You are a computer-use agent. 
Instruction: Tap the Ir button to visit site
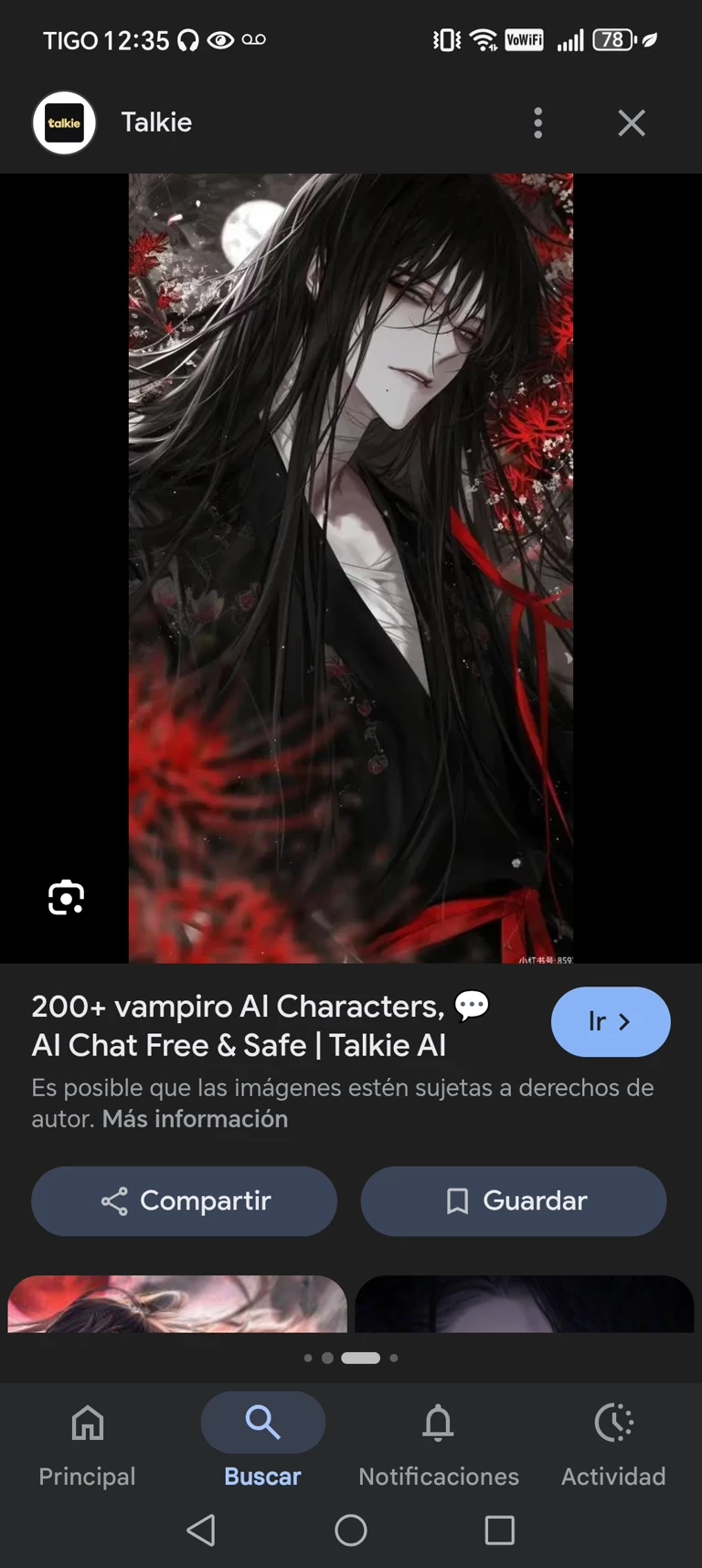[x=610, y=1021]
